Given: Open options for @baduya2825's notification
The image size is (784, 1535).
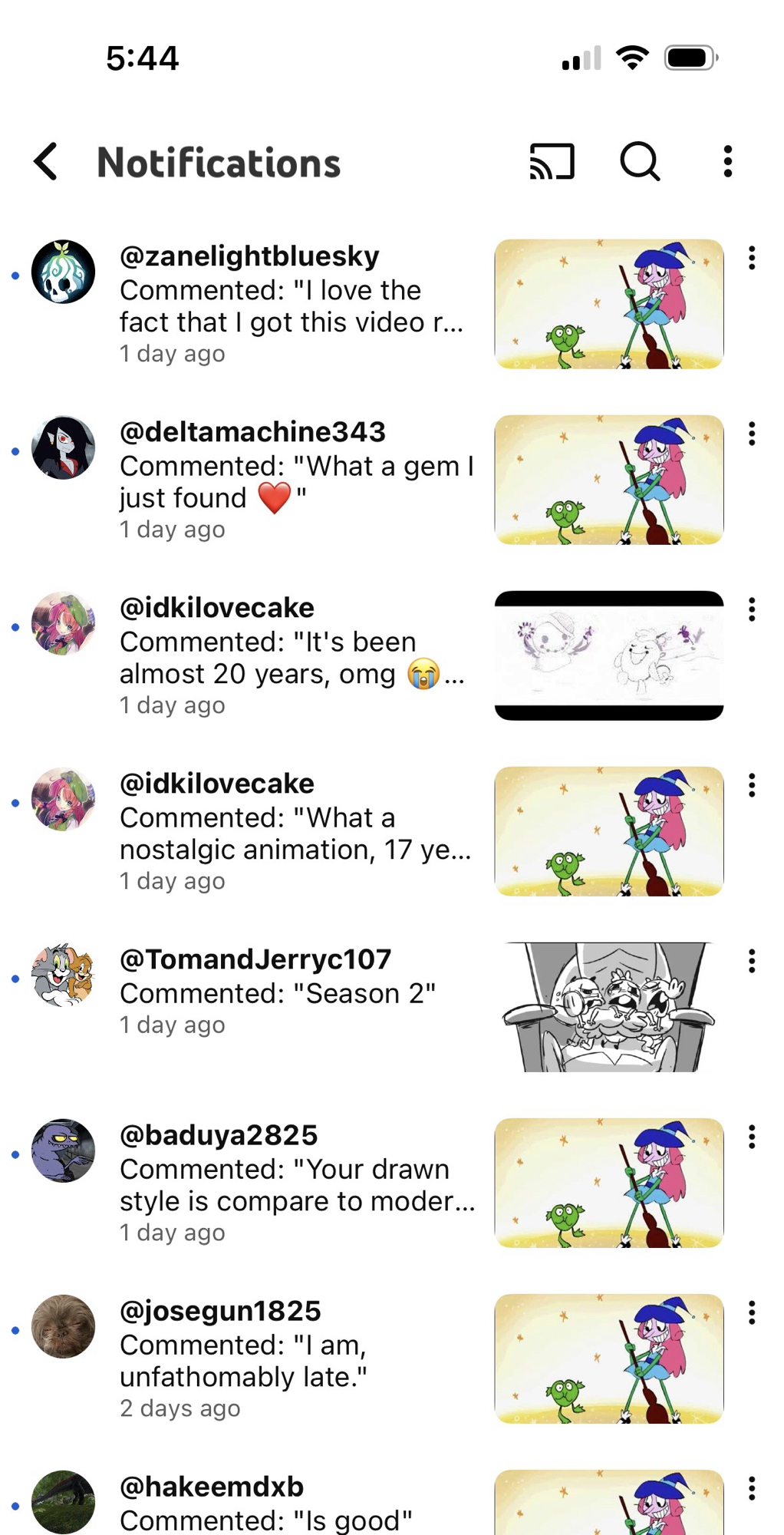Looking at the screenshot, I should (752, 1137).
